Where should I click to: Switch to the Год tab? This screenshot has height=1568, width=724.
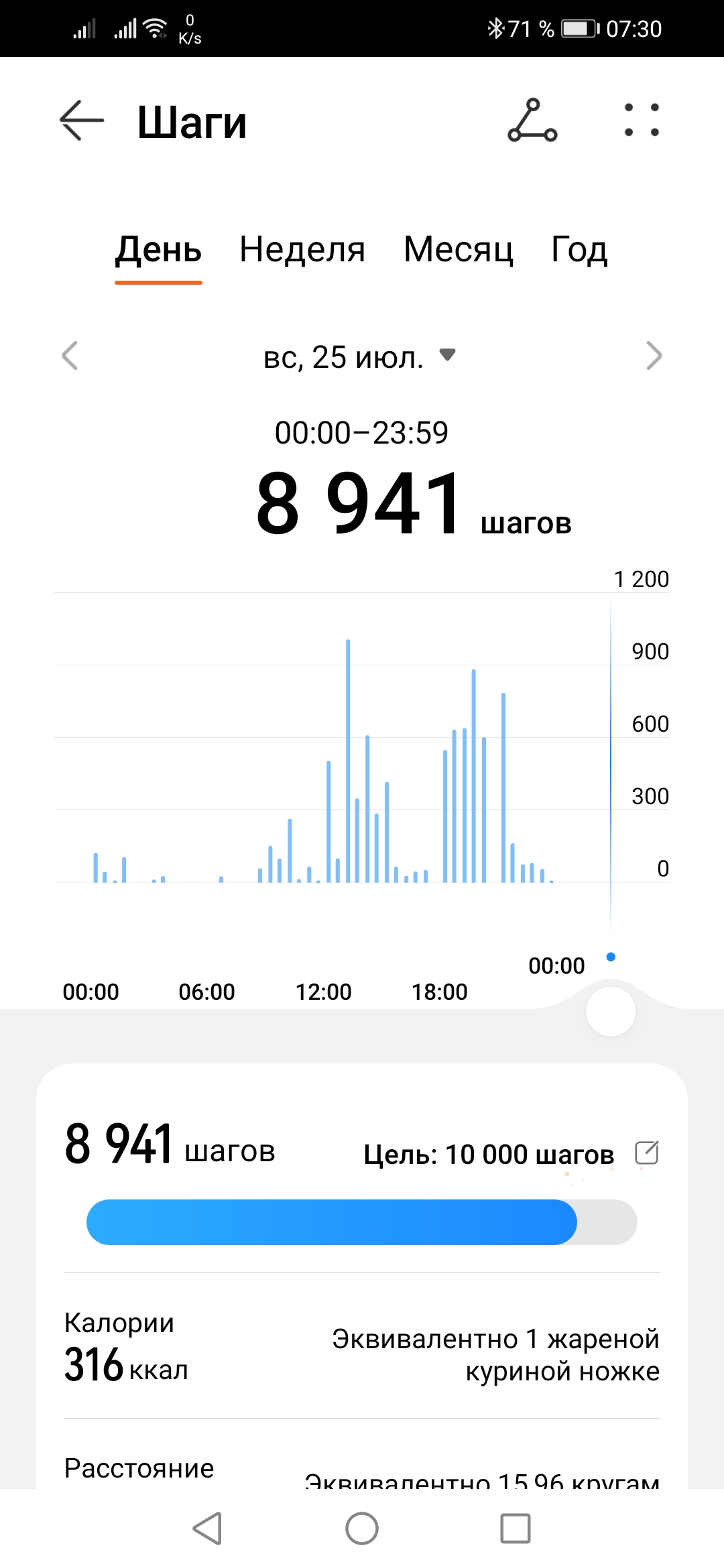579,250
